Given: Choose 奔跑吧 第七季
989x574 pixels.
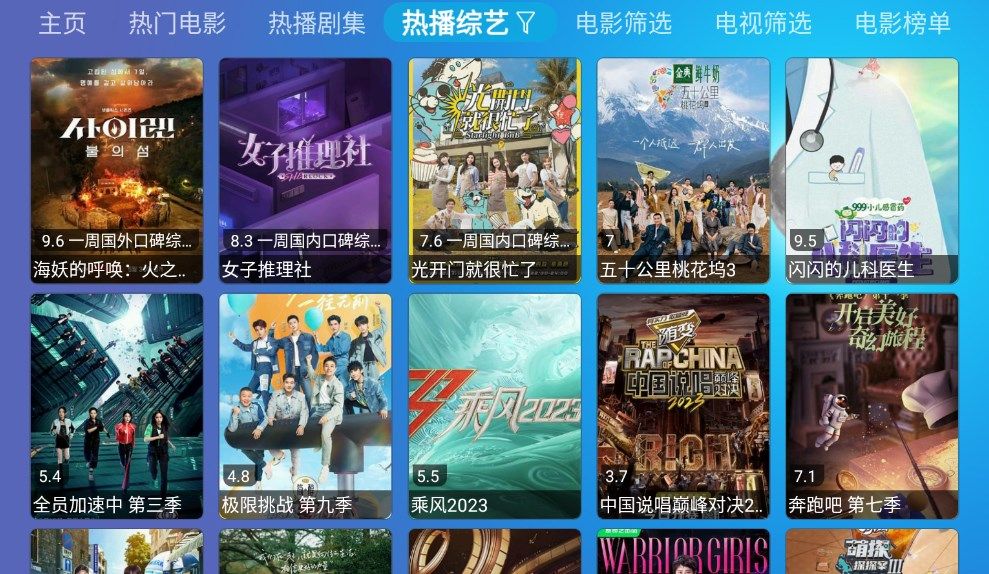Looking at the screenshot, I should click(872, 405).
